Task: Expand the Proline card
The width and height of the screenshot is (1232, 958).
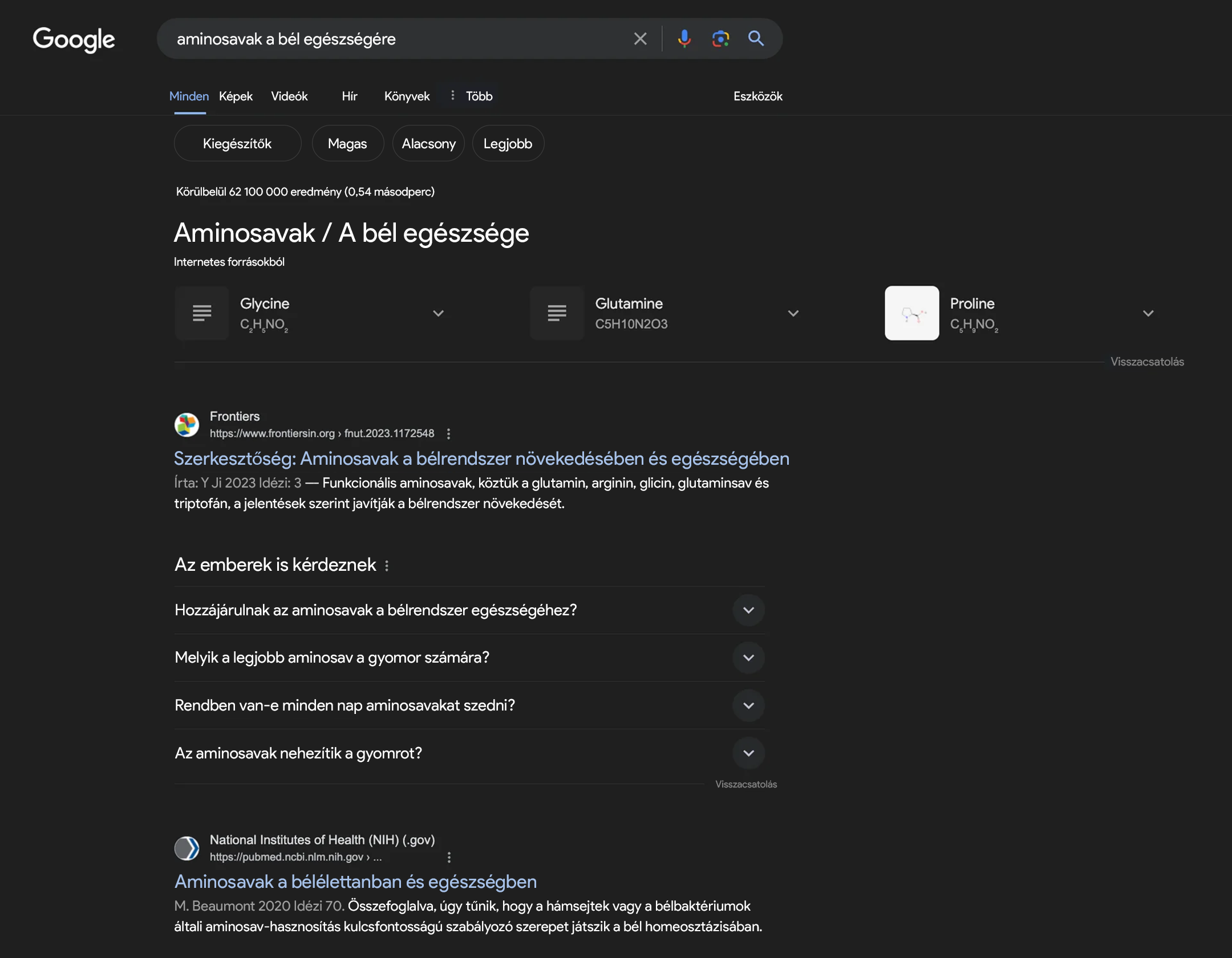Action: tap(1148, 313)
